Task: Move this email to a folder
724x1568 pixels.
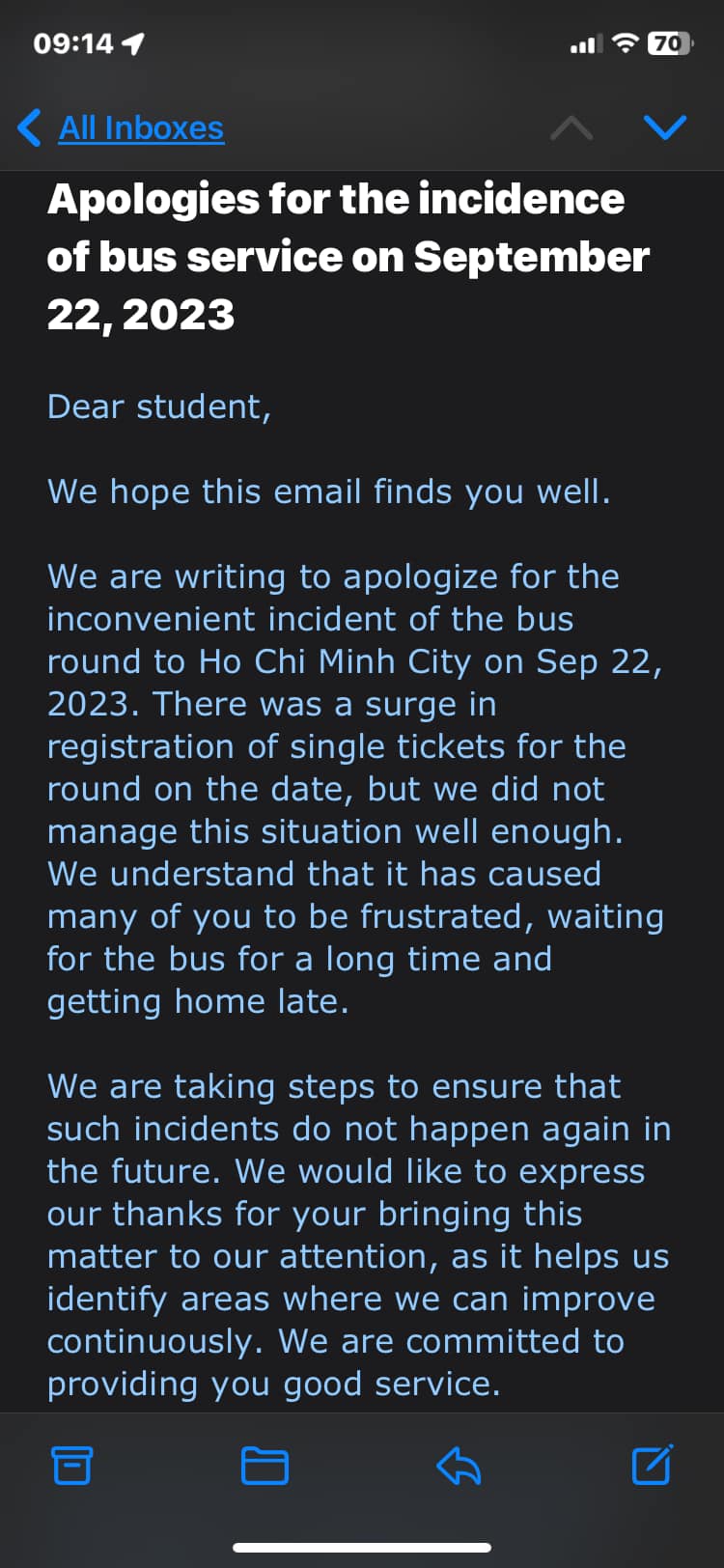Action: click(265, 1466)
